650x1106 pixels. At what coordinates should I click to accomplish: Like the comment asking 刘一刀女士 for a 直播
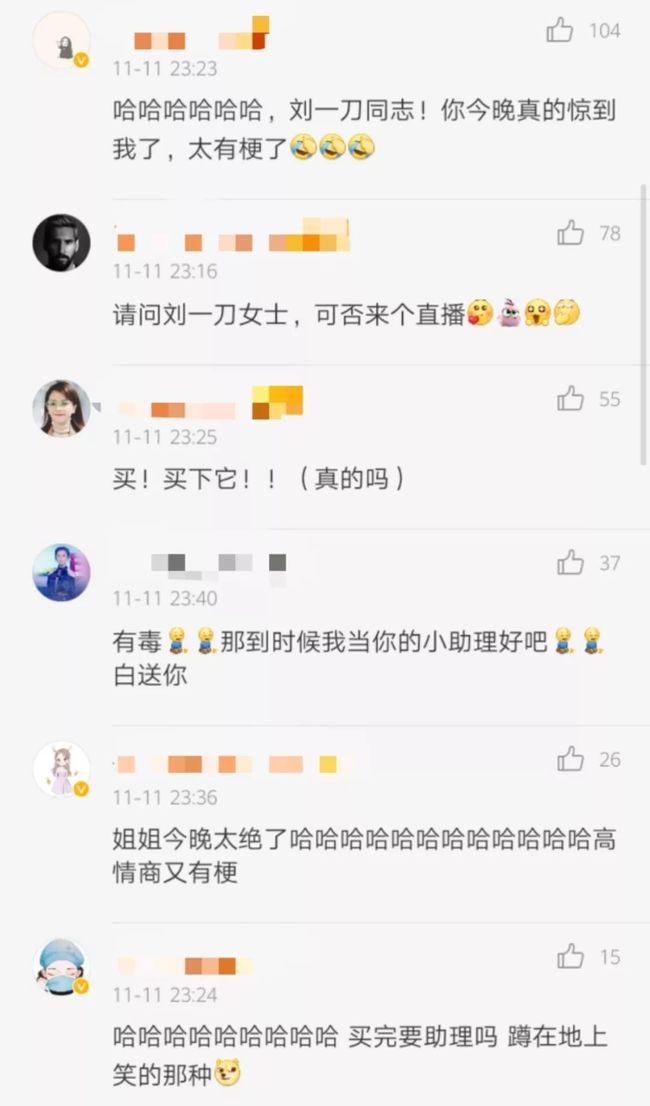(x=570, y=232)
